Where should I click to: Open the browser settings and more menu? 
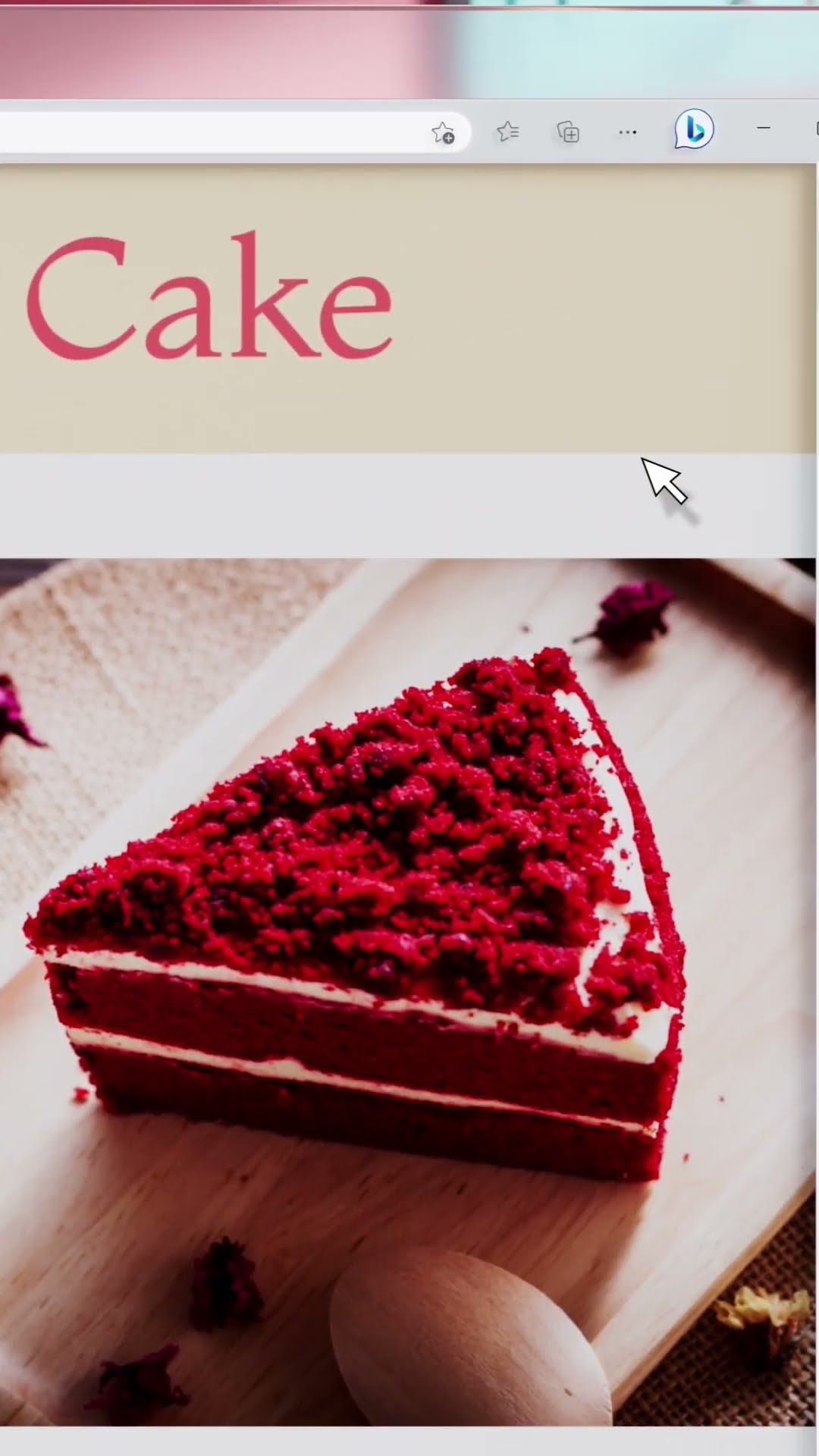(x=627, y=132)
